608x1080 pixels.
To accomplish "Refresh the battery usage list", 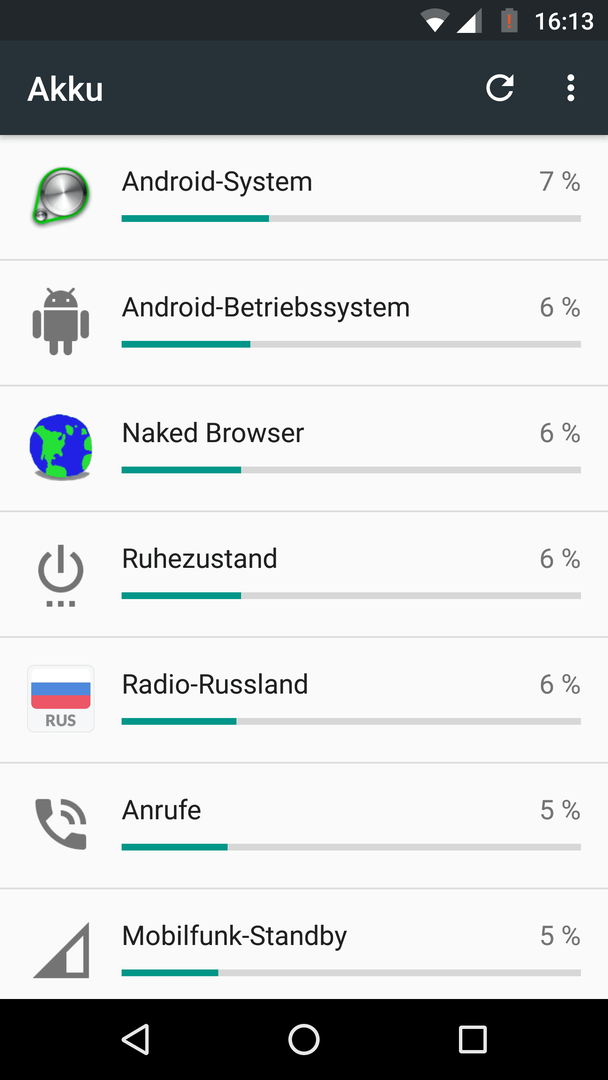I will point(500,88).
